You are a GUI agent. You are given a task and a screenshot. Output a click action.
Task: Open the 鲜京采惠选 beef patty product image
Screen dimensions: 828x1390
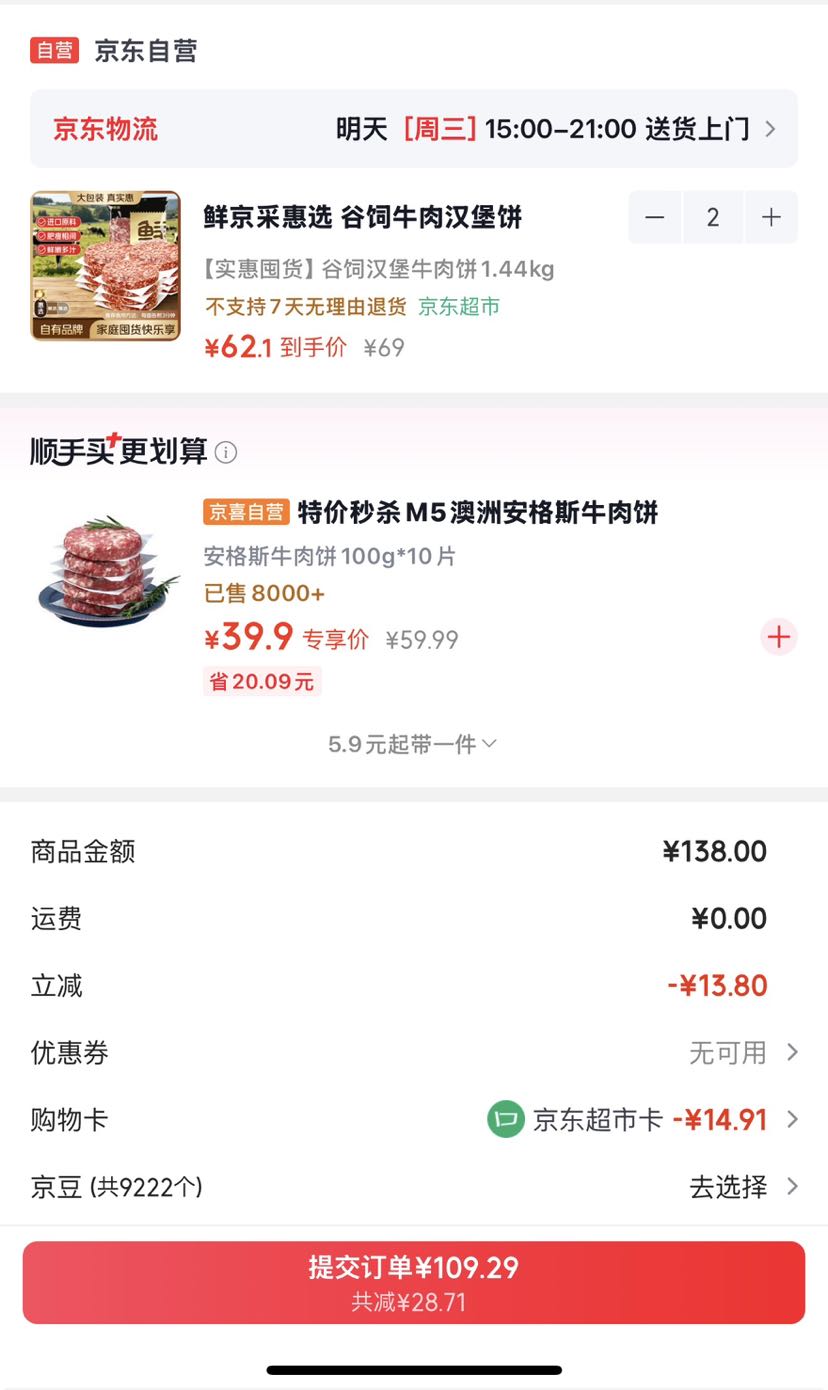106,266
